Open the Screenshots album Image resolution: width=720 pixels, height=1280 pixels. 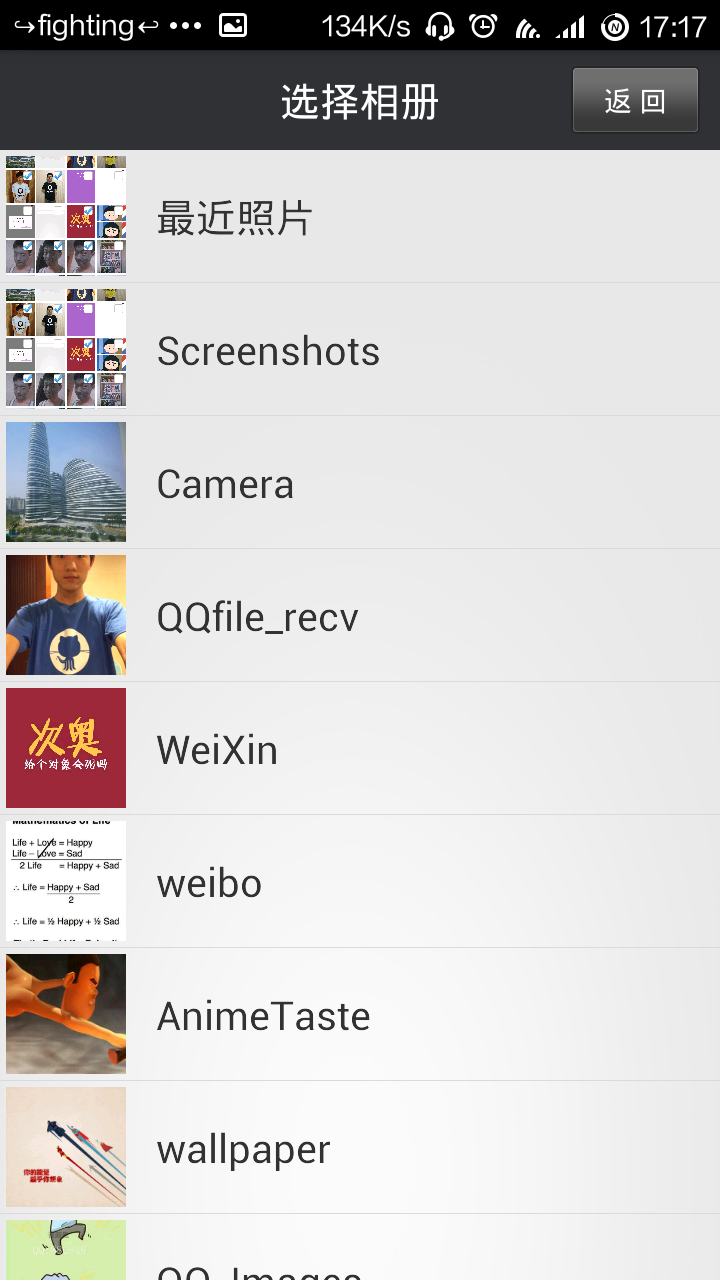360,350
